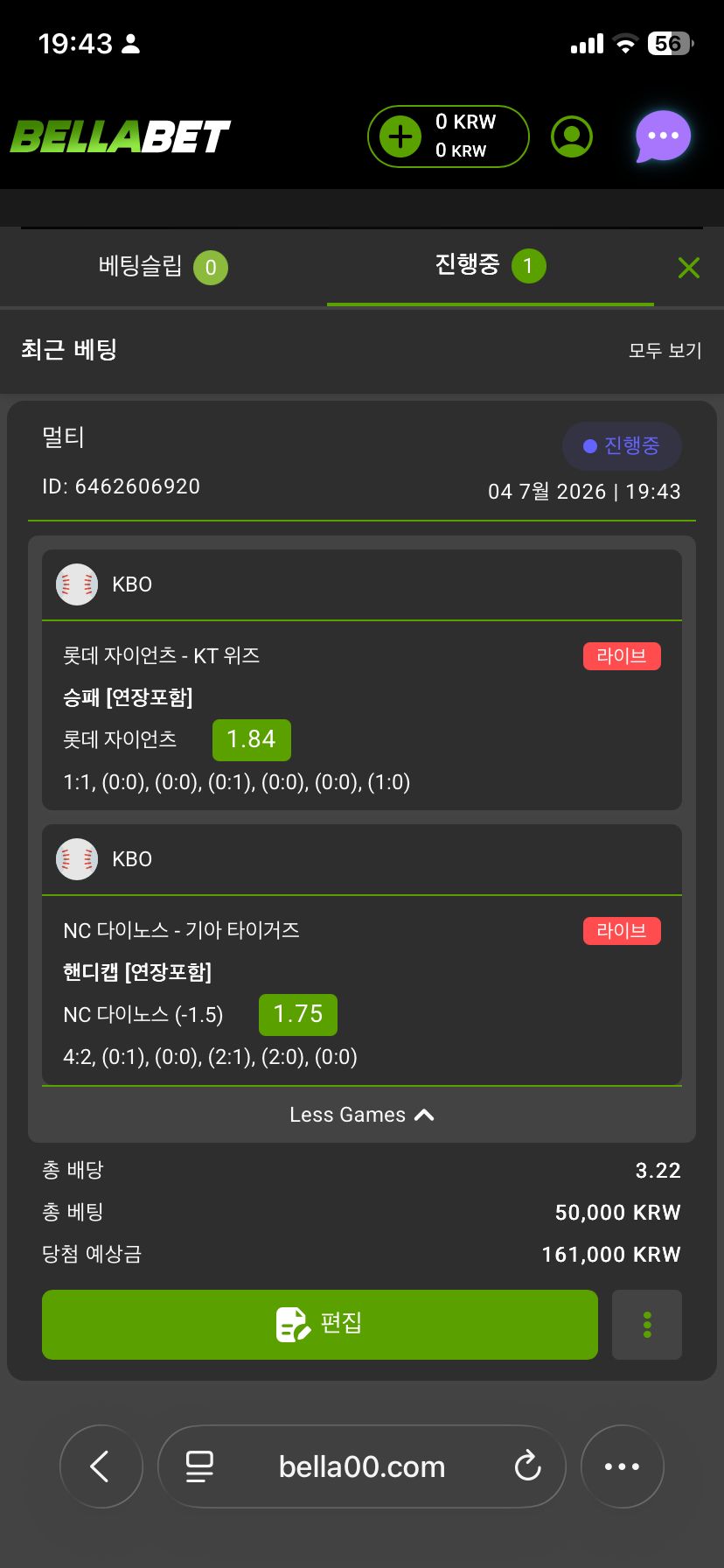Screen dimensions: 724x1568
Task: Select the 진행중 tab
Action: [491, 266]
